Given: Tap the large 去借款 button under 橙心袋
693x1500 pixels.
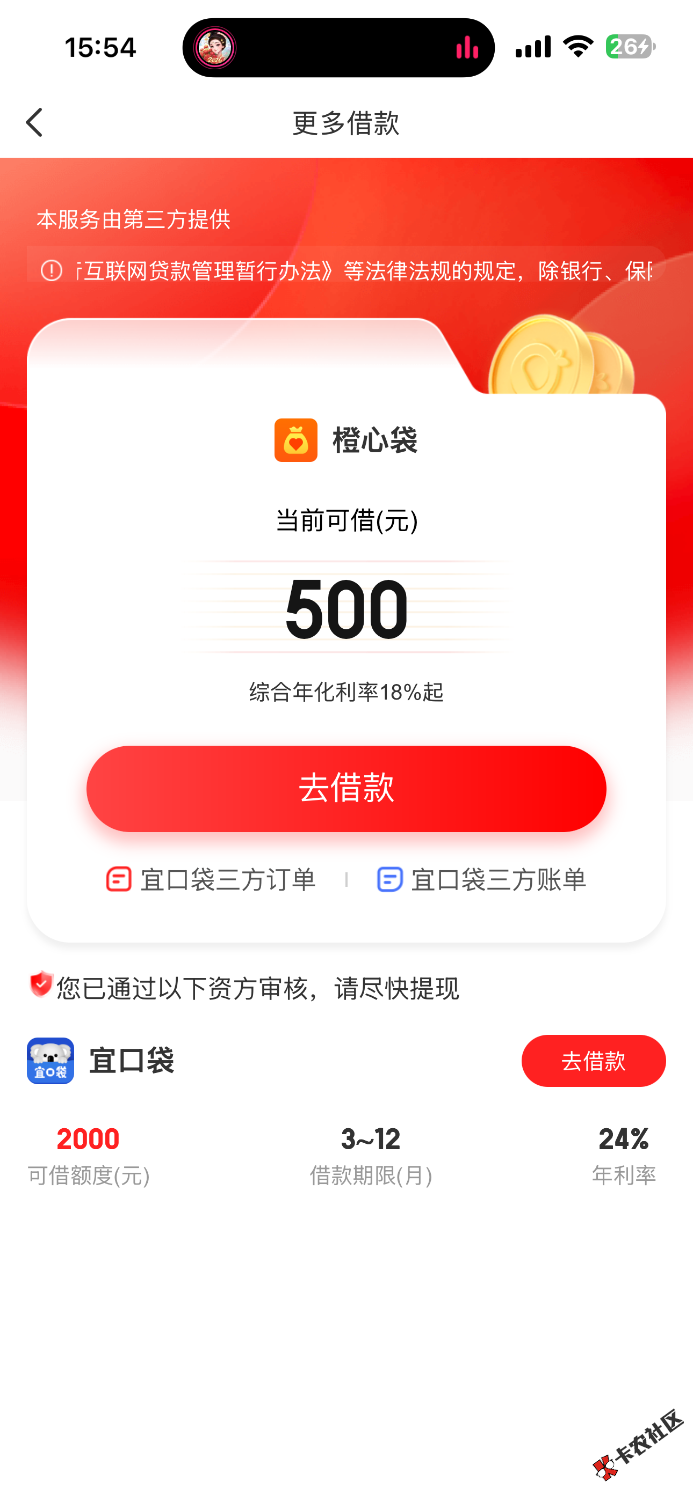Looking at the screenshot, I should click(346, 788).
